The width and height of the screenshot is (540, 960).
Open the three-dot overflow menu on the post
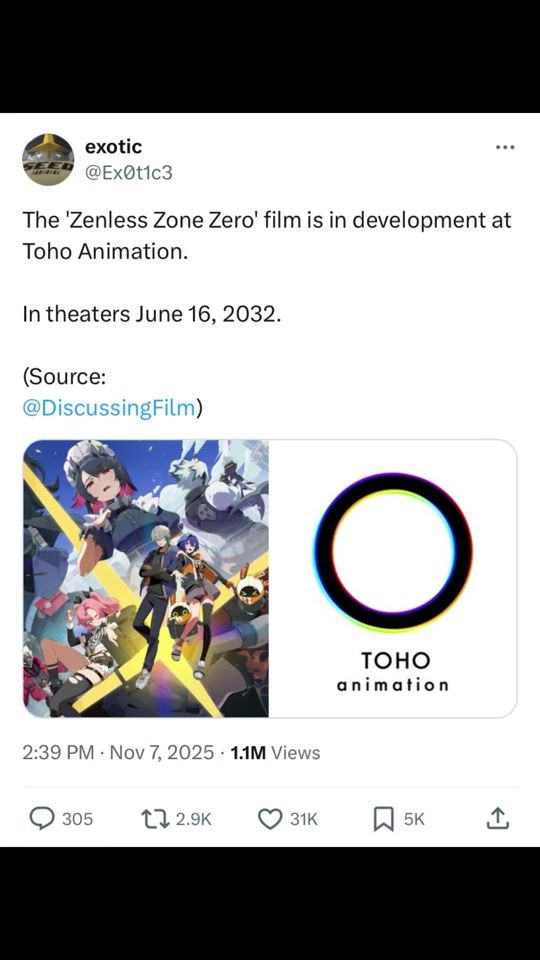click(x=505, y=148)
